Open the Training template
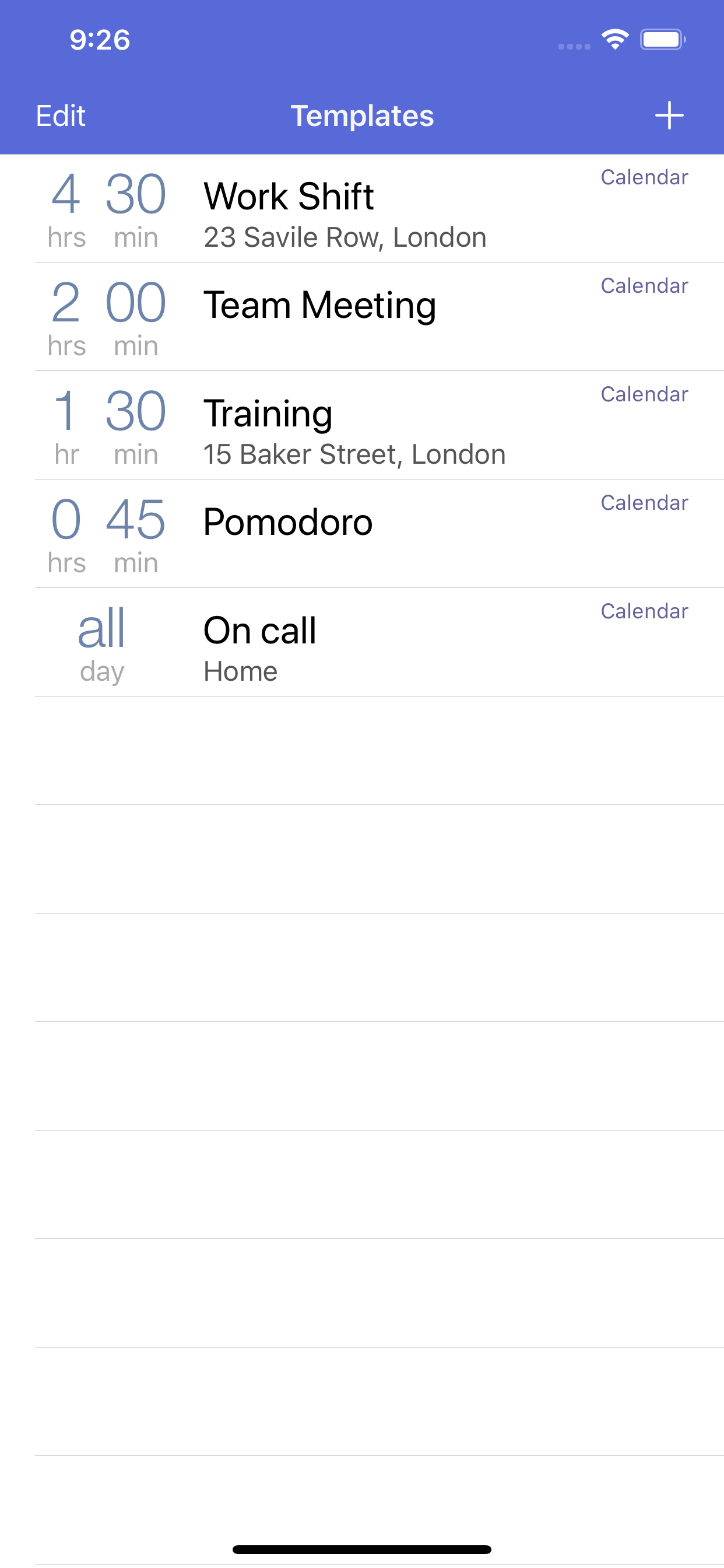 coord(362,425)
